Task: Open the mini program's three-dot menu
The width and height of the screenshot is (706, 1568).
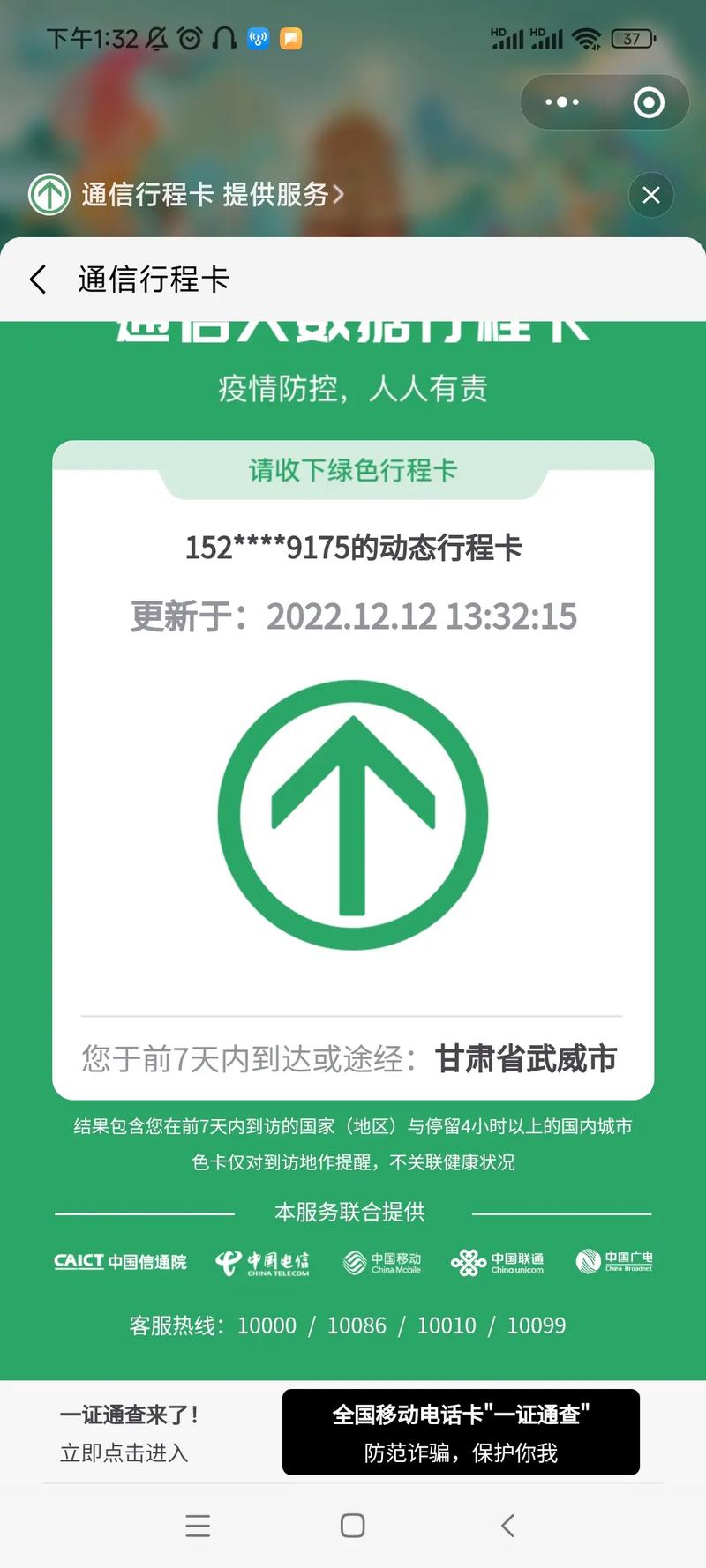Action: [x=562, y=102]
